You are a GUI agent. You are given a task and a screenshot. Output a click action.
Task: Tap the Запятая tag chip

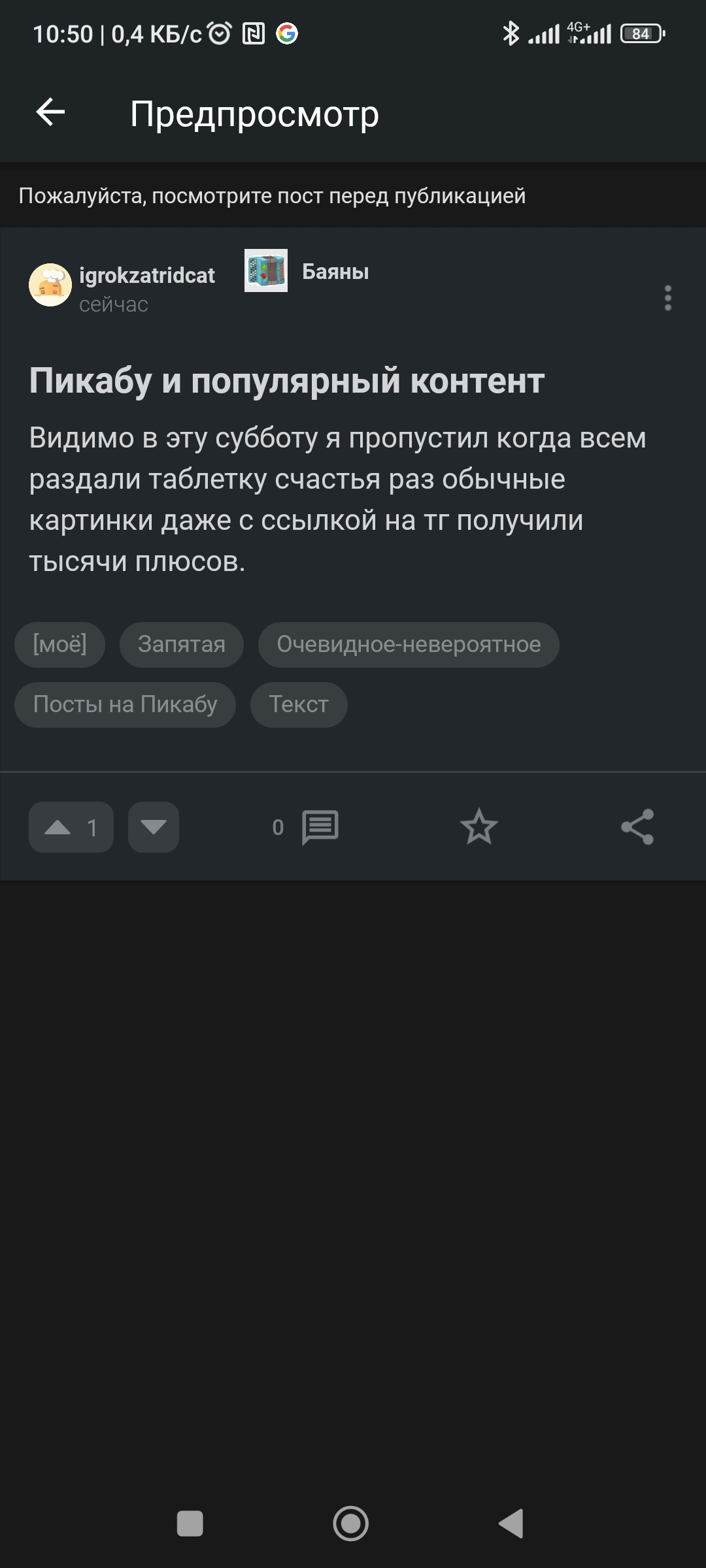181,645
